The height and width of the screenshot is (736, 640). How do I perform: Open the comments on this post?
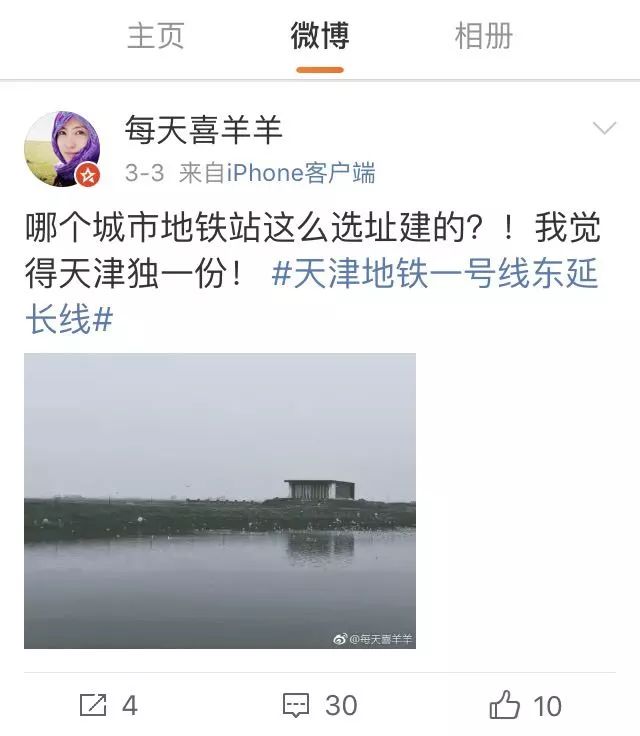[320, 705]
